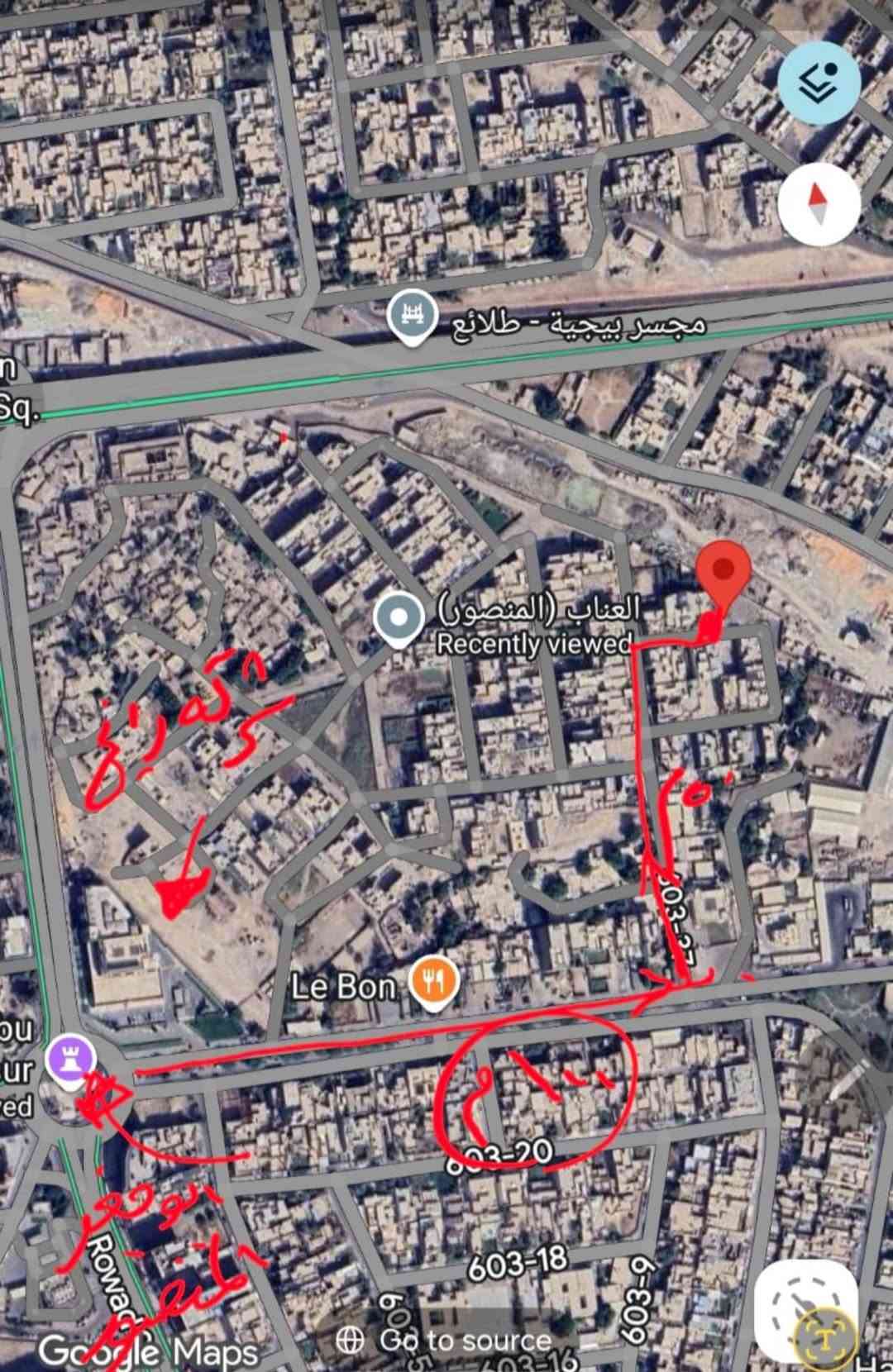893x1372 pixels.
Task: Tap the Go to source link
Action: click(x=446, y=1340)
